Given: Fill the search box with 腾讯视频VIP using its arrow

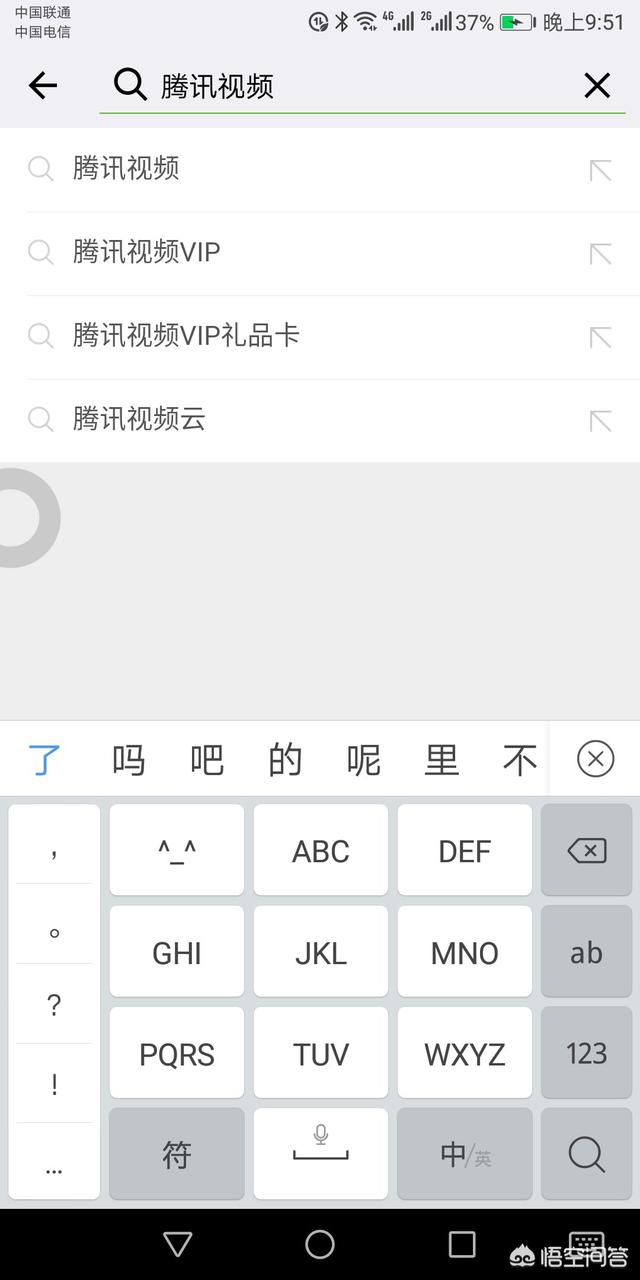Looking at the screenshot, I should tap(600, 253).
